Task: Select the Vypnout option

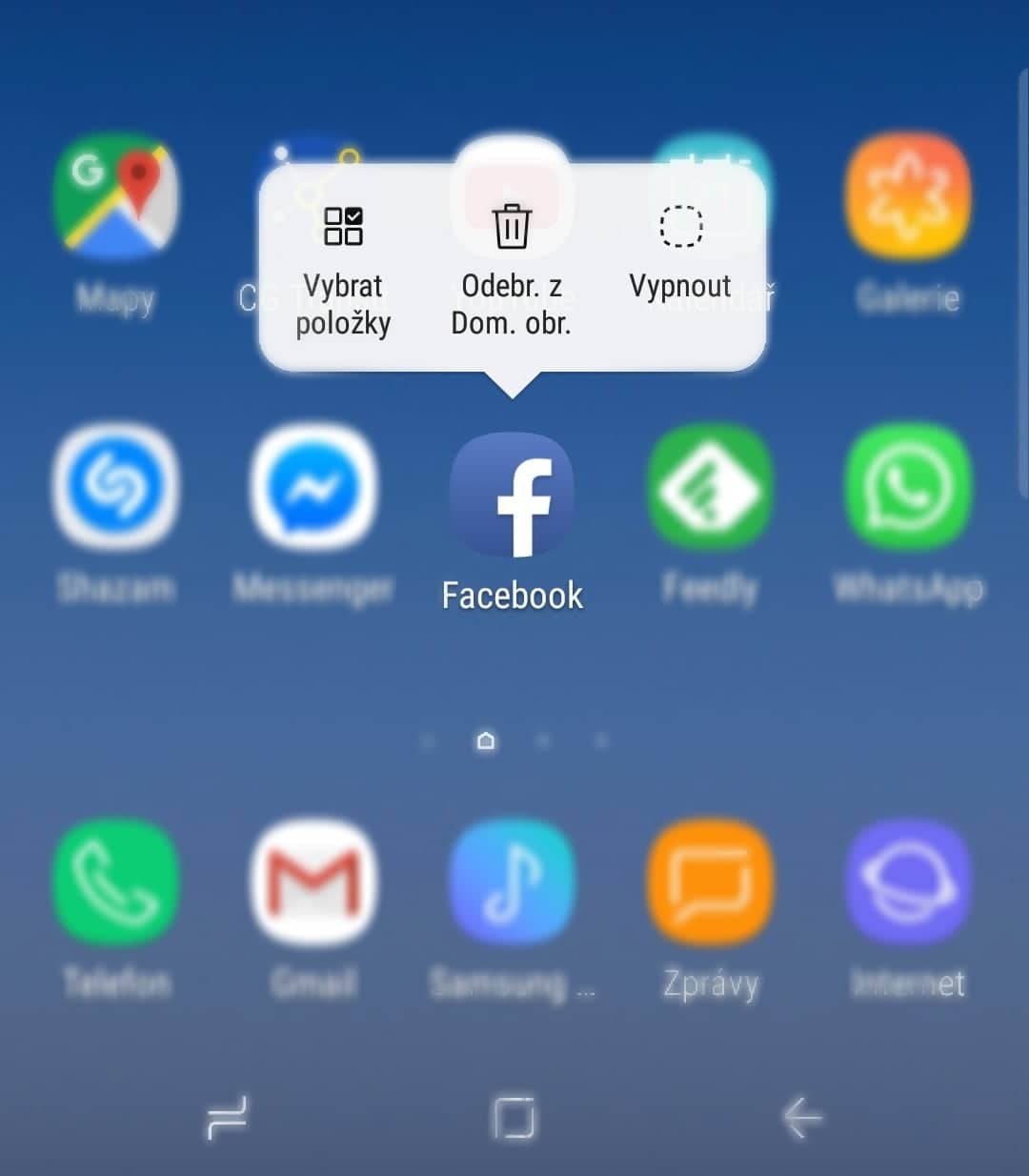Action: click(680, 253)
